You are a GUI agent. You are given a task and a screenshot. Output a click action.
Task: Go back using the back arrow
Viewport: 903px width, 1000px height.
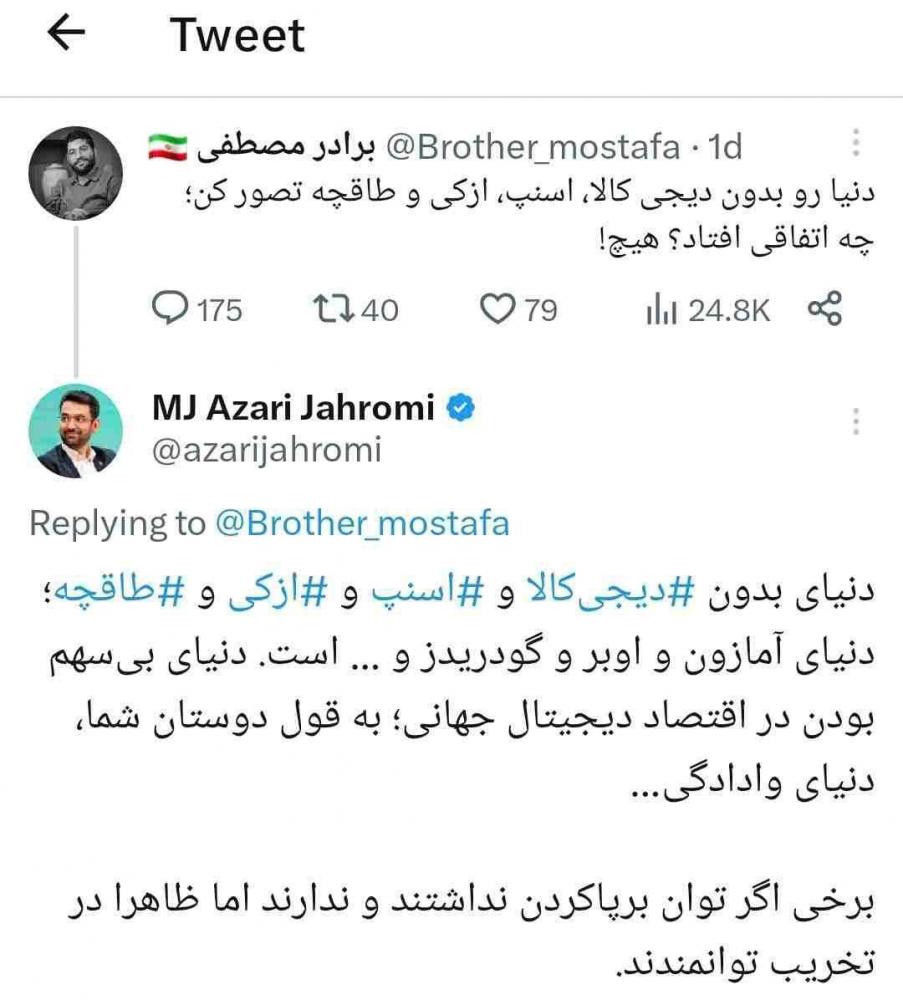67,35
